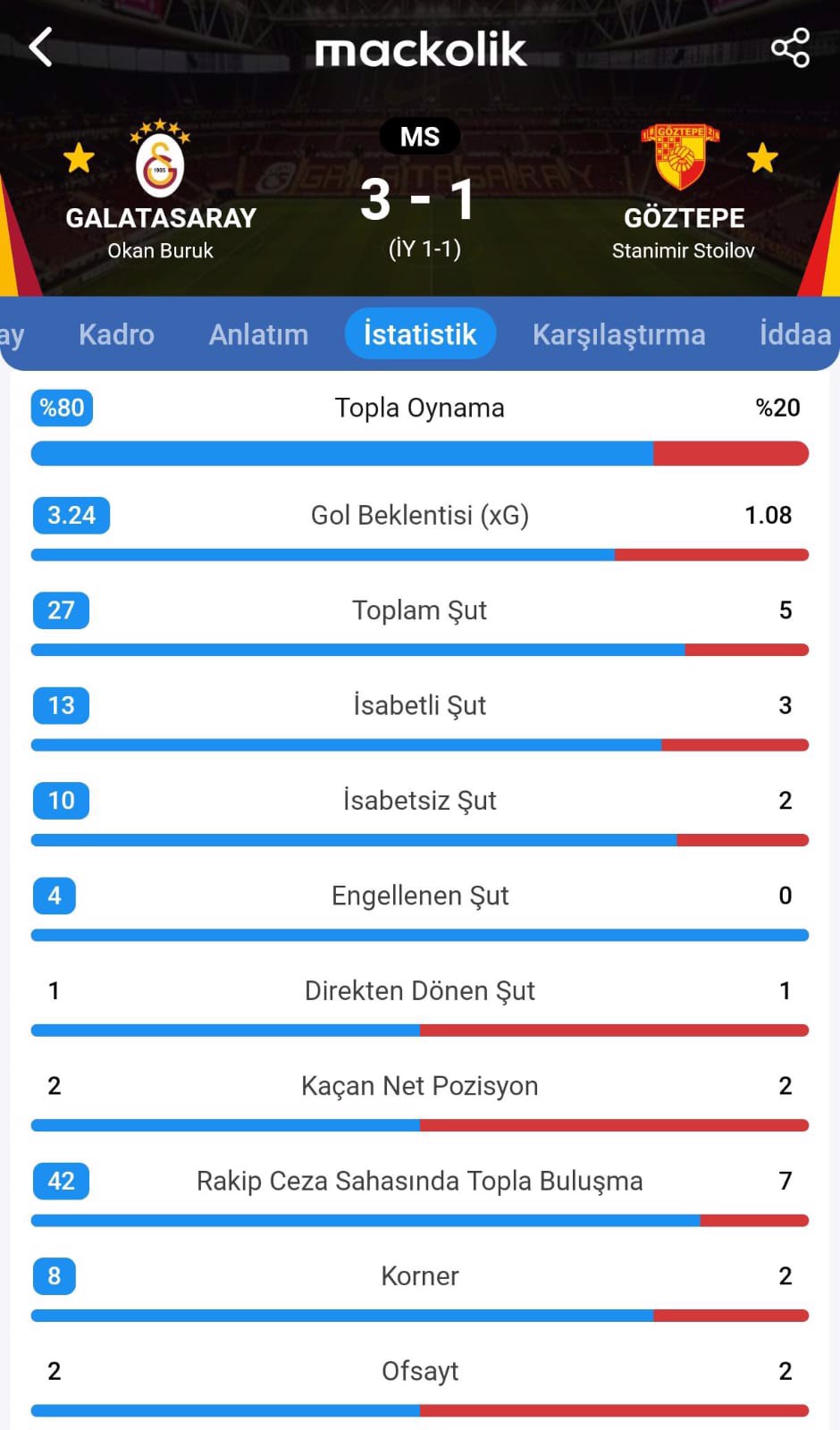Switch to the Karşılaştırma tab

618,334
